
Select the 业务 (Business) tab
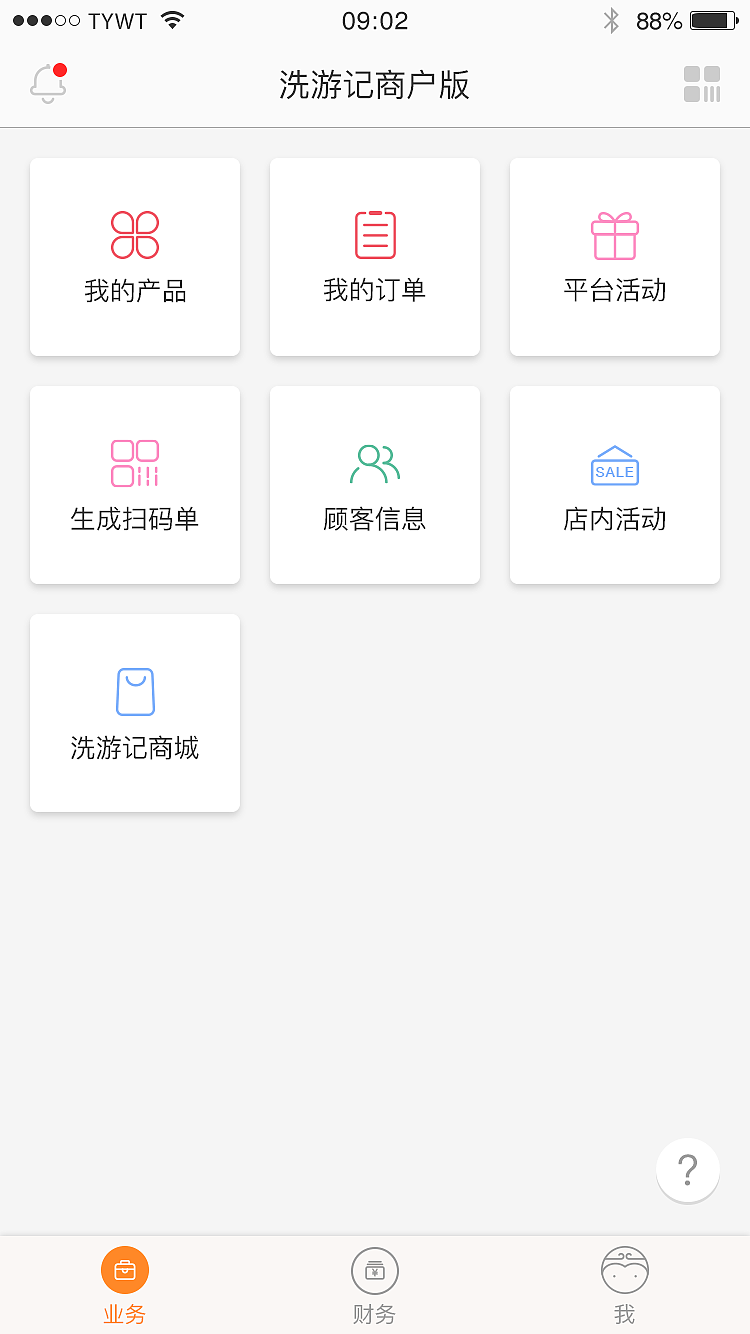(x=124, y=1285)
